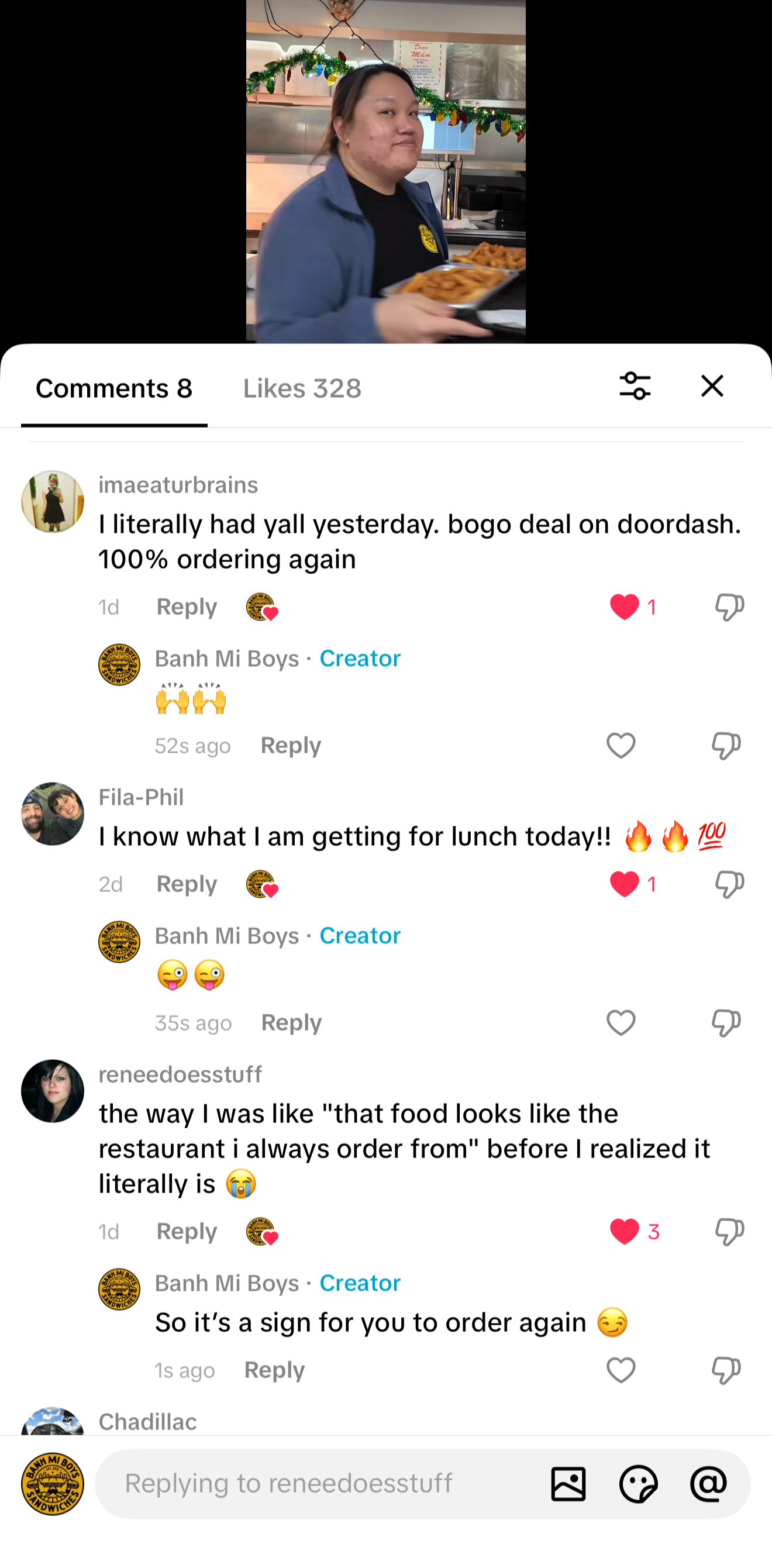
Task: Like the raised hands emoji reply
Action: 621,746
